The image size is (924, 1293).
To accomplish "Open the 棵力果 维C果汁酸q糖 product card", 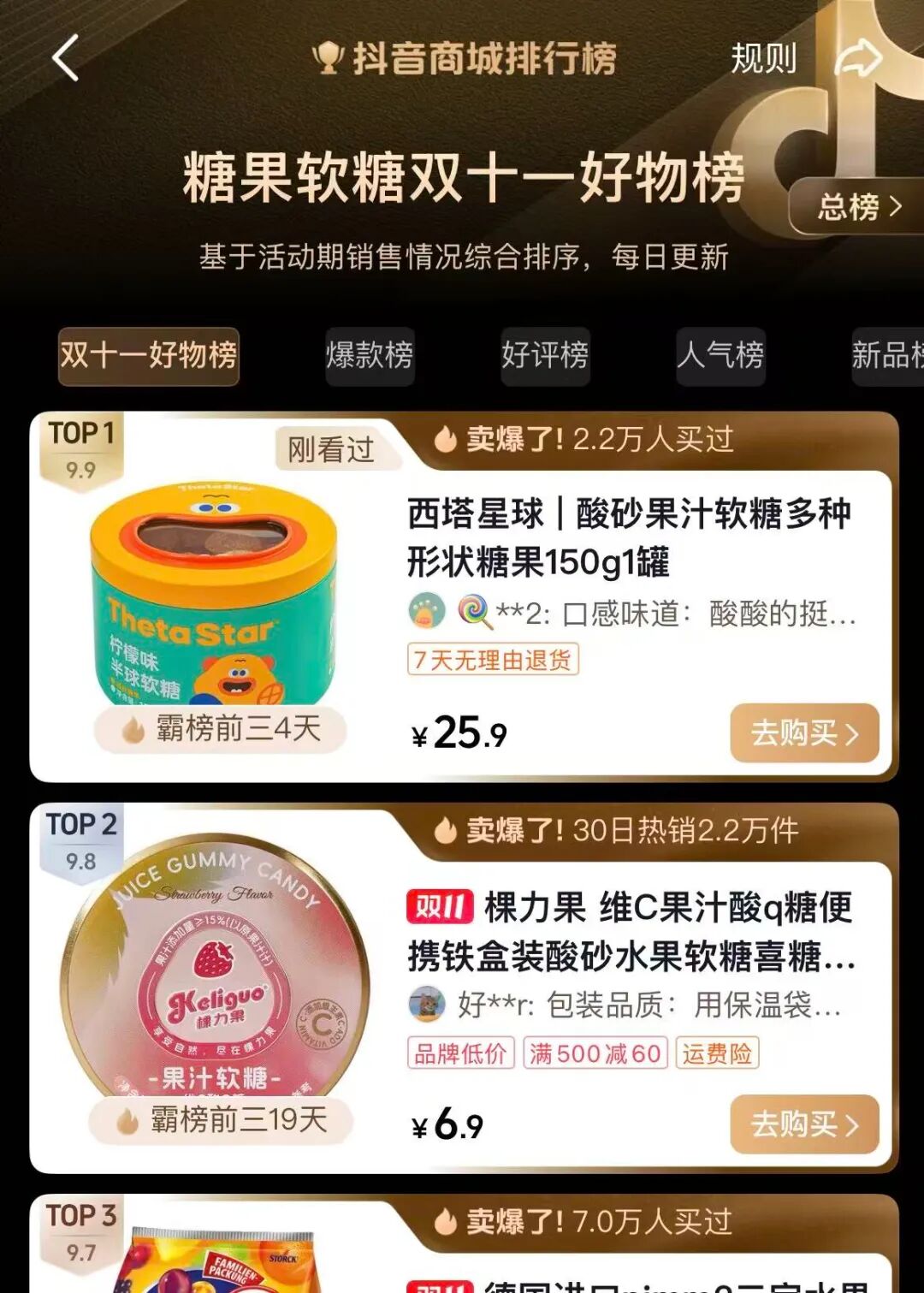I will click(x=631, y=931).
